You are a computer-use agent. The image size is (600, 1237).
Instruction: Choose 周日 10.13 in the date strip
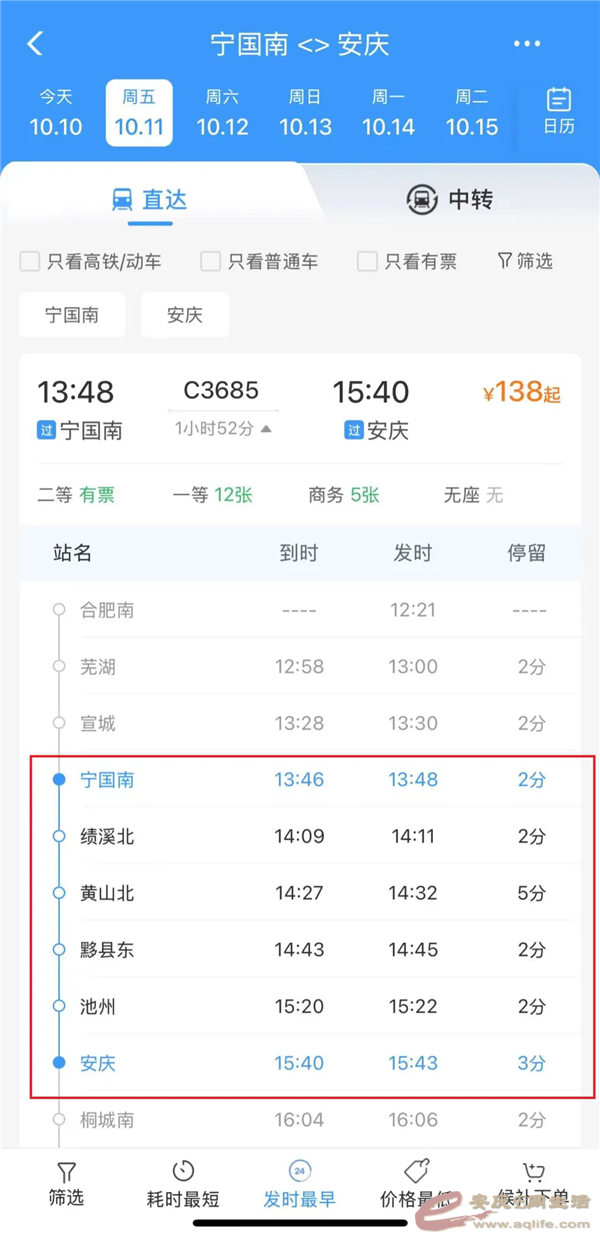coord(305,113)
